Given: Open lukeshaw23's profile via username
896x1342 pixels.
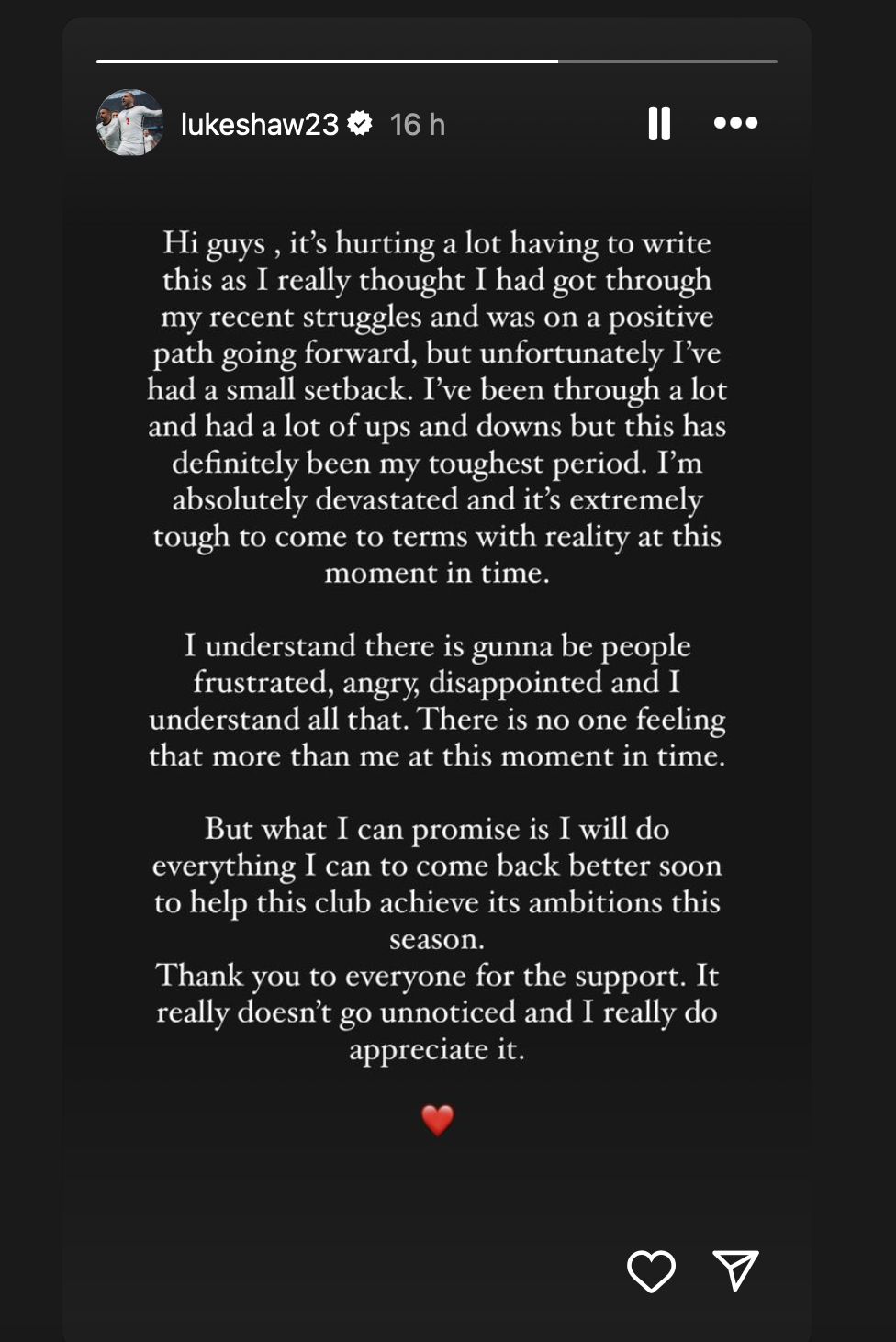Looking at the screenshot, I should coord(261,124).
